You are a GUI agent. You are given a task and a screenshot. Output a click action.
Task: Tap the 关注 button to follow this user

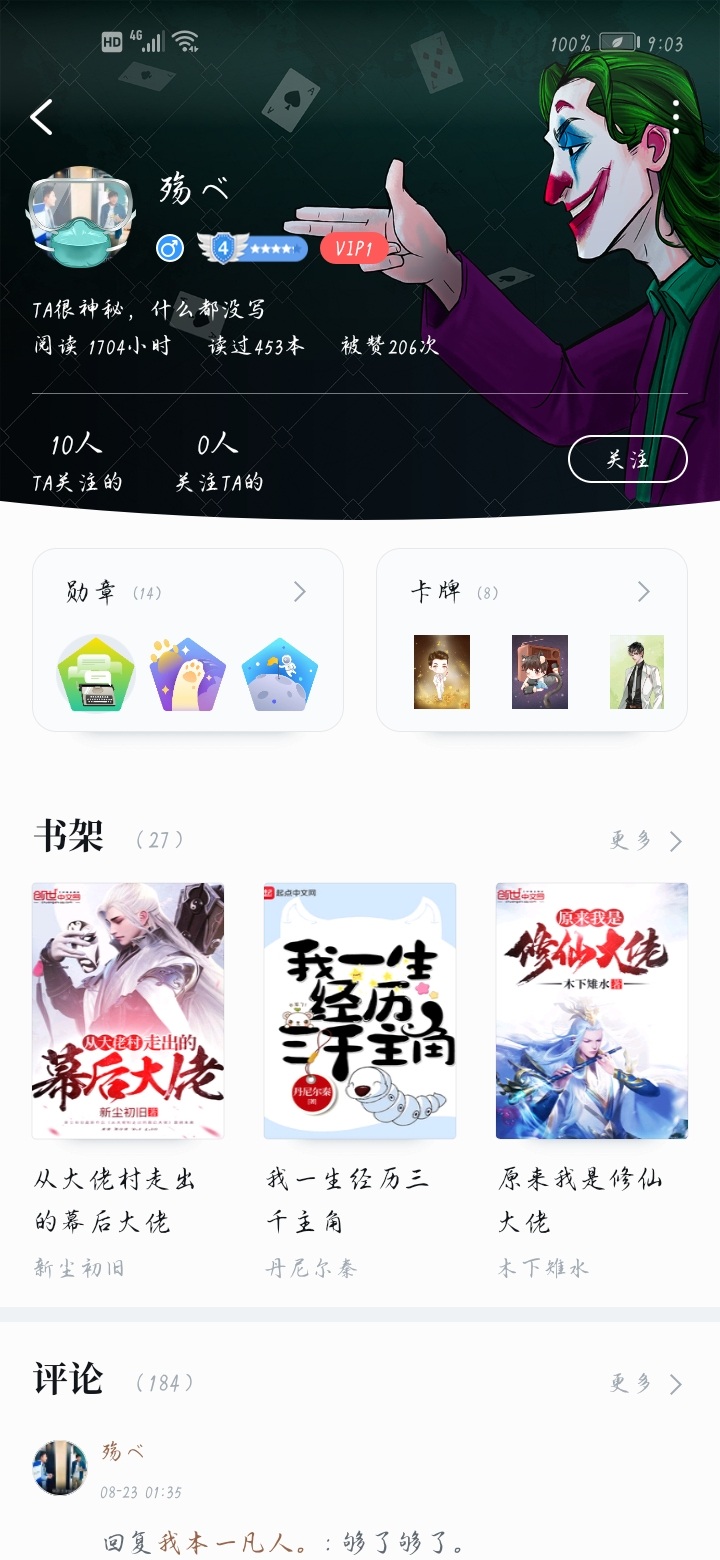pos(627,460)
